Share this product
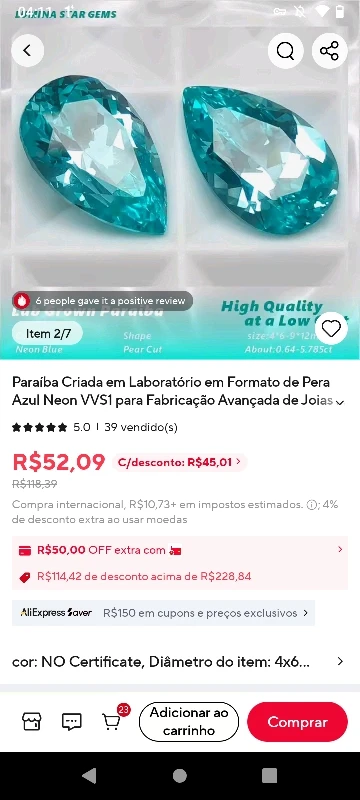The image size is (360, 800). click(x=329, y=51)
